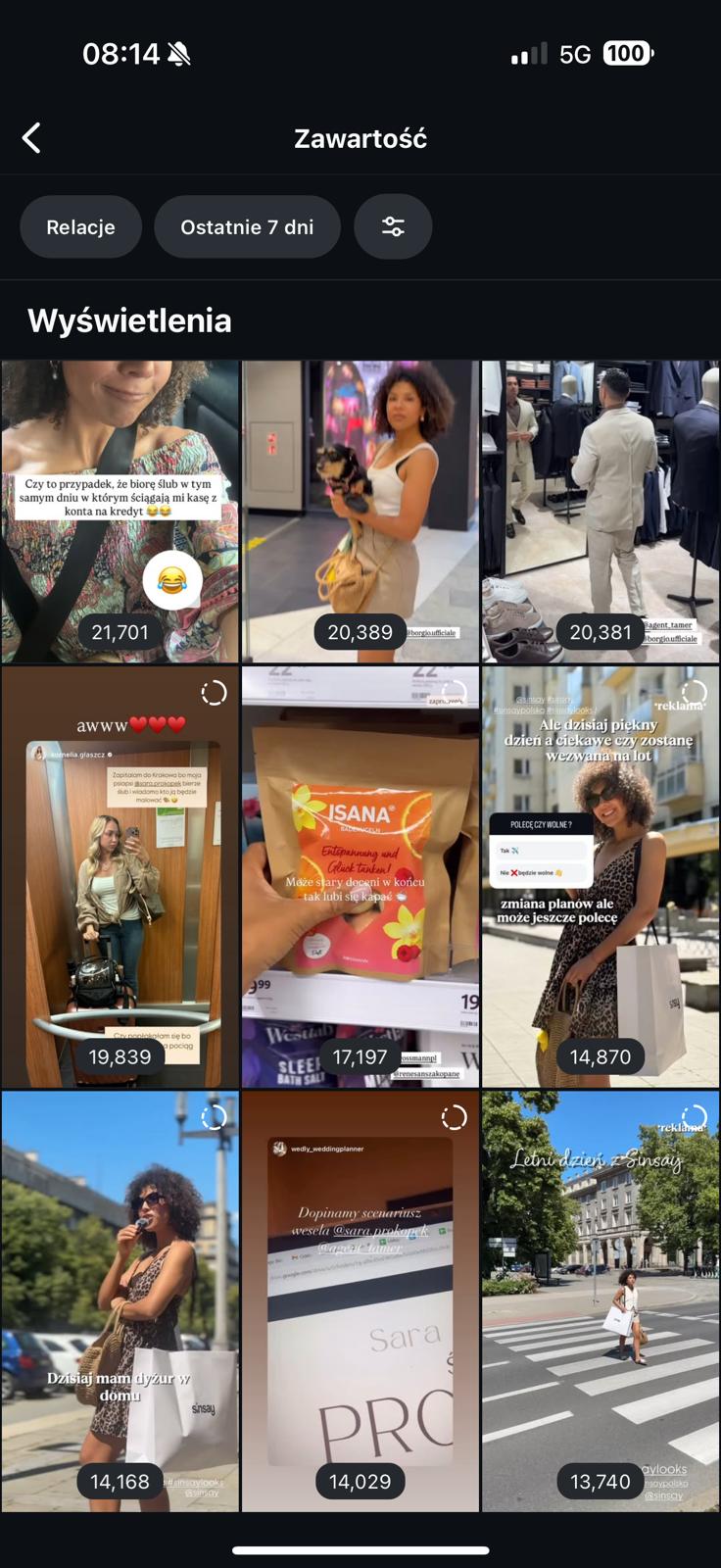Open the Letni dzień z Sinsay story
Viewport: 721px width, 1568px height.
pyautogui.click(x=601, y=1301)
